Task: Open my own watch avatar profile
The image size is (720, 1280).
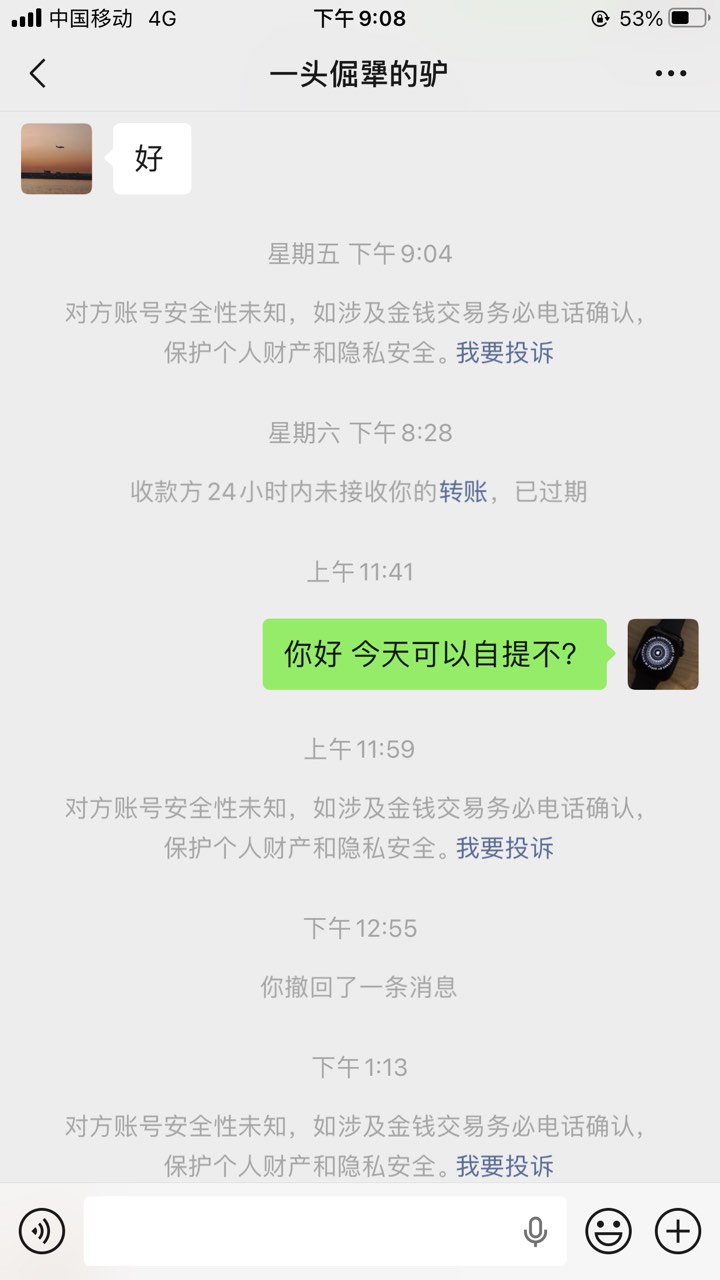Action: [x=662, y=654]
